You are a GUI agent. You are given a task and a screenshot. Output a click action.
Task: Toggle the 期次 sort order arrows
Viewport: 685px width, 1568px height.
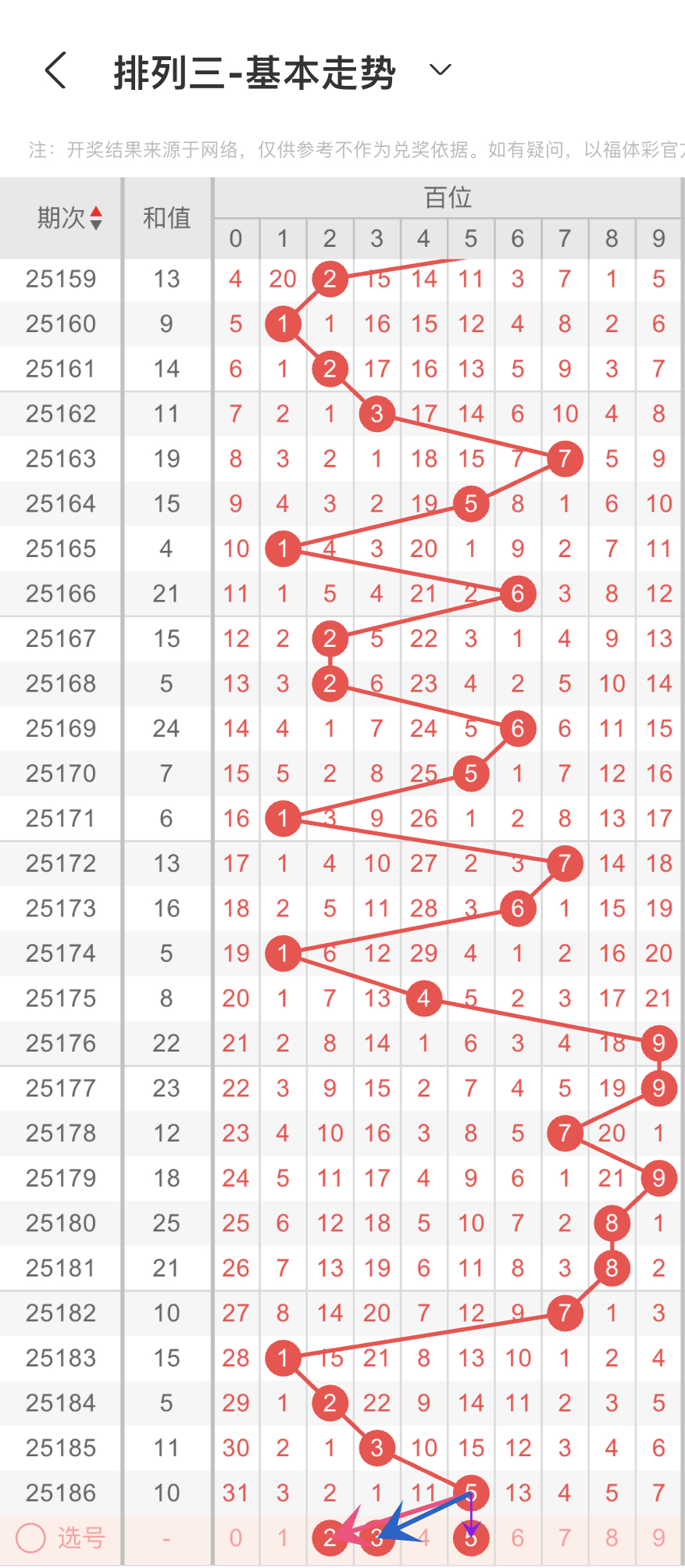[x=96, y=218]
